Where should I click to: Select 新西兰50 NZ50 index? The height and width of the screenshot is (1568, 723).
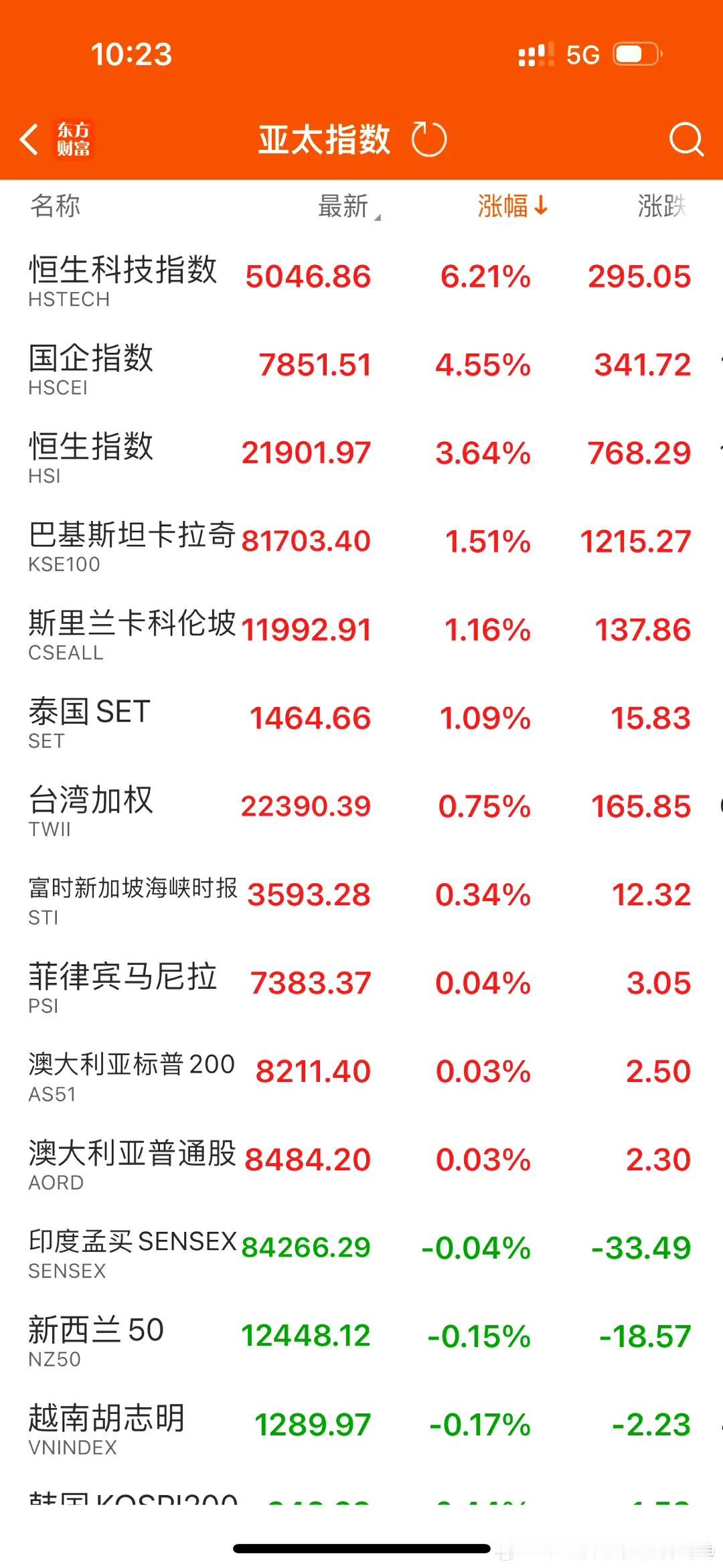[x=361, y=1338]
